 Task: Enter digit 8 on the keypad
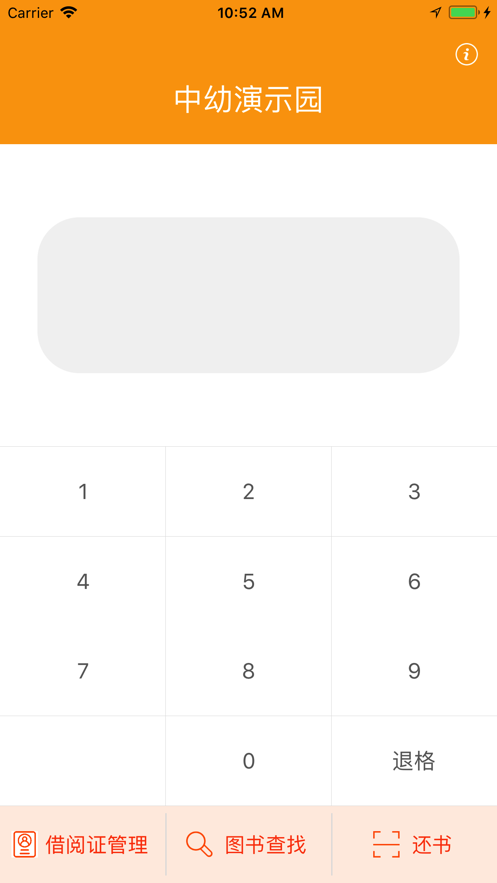click(248, 671)
